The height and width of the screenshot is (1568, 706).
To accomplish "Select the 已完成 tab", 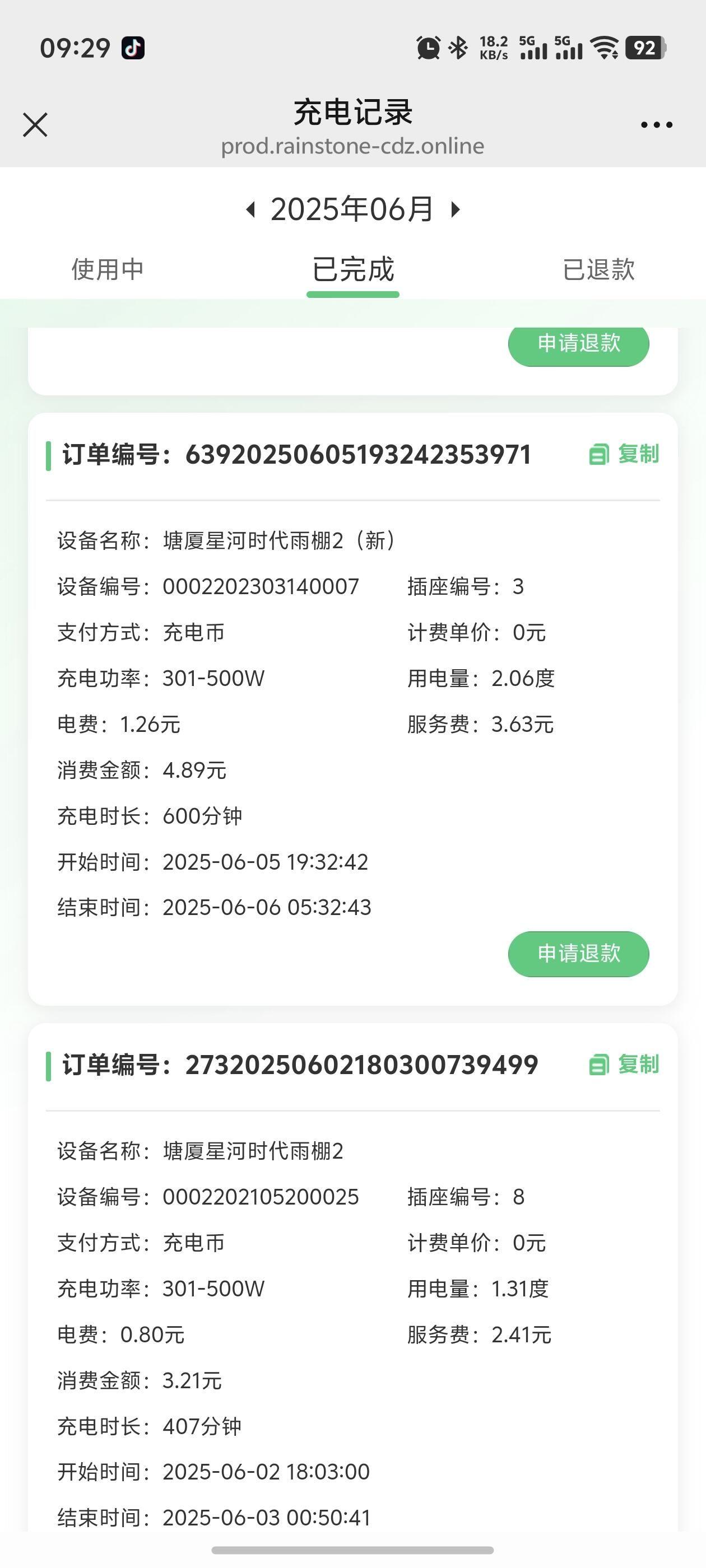I will click(352, 269).
